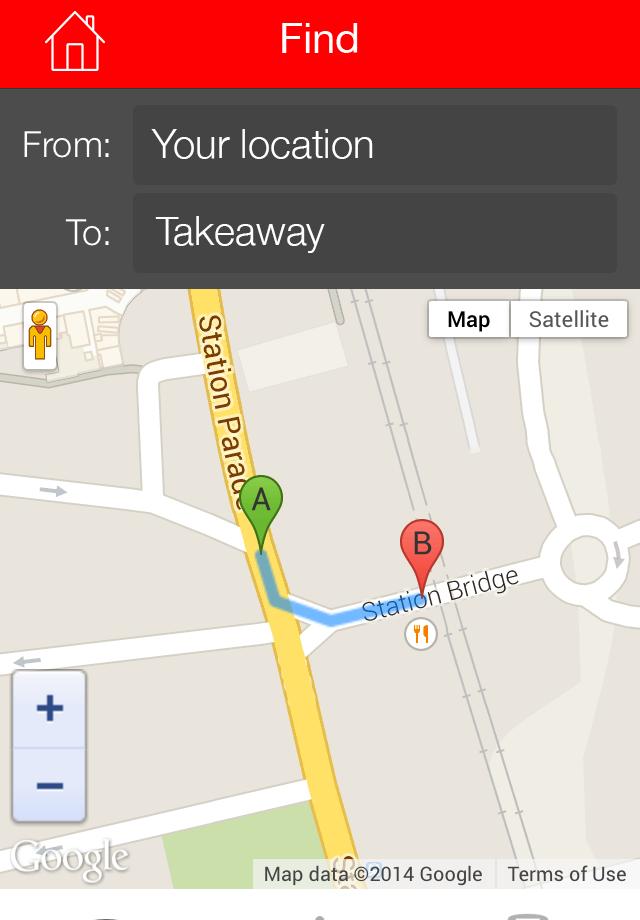Edit the From location field
The width and height of the screenshot is (640, 920).
pyautogui.click(x=374, y=145)
